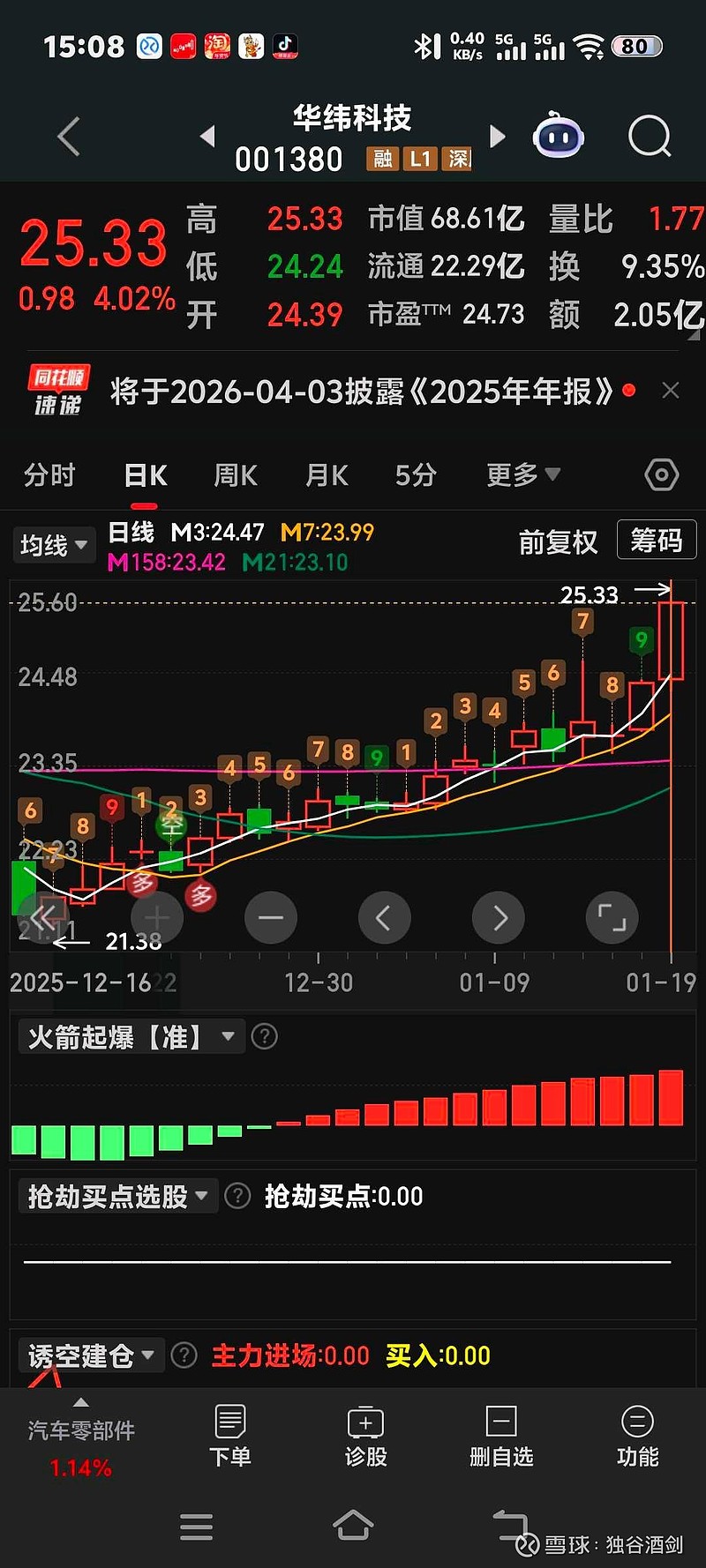Open chart settings hexagon icon
Image resolution: width=706 pixels, height=1568 pixels.
[x=661, y=475]
